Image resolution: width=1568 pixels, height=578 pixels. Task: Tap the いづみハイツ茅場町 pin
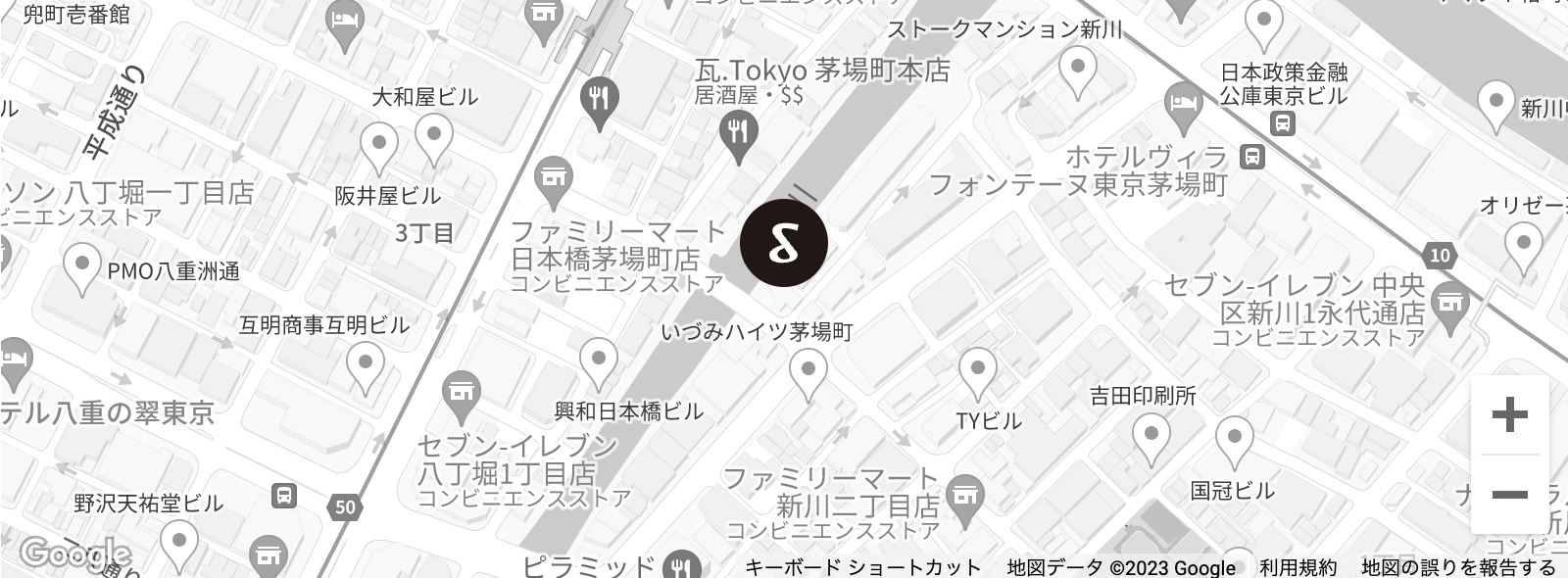[x=808, y=372]
